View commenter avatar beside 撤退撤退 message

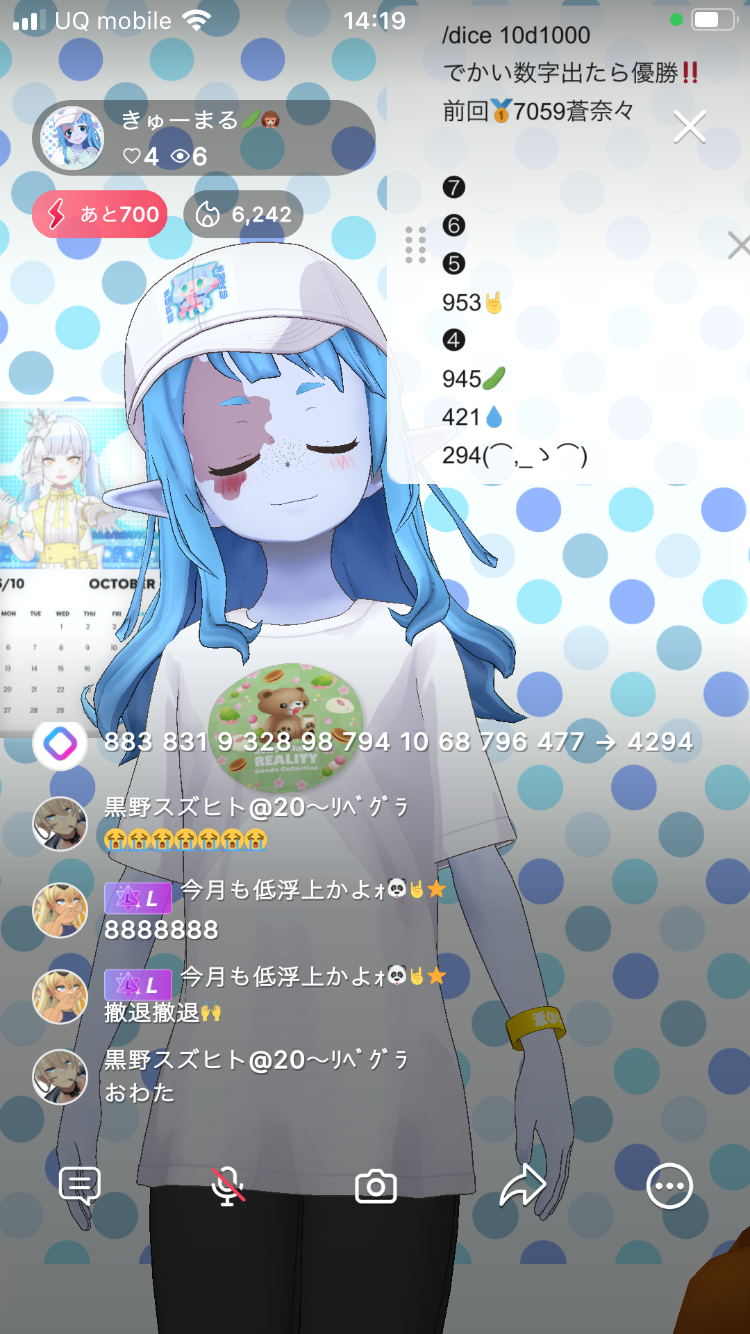(x=60, y=996)
